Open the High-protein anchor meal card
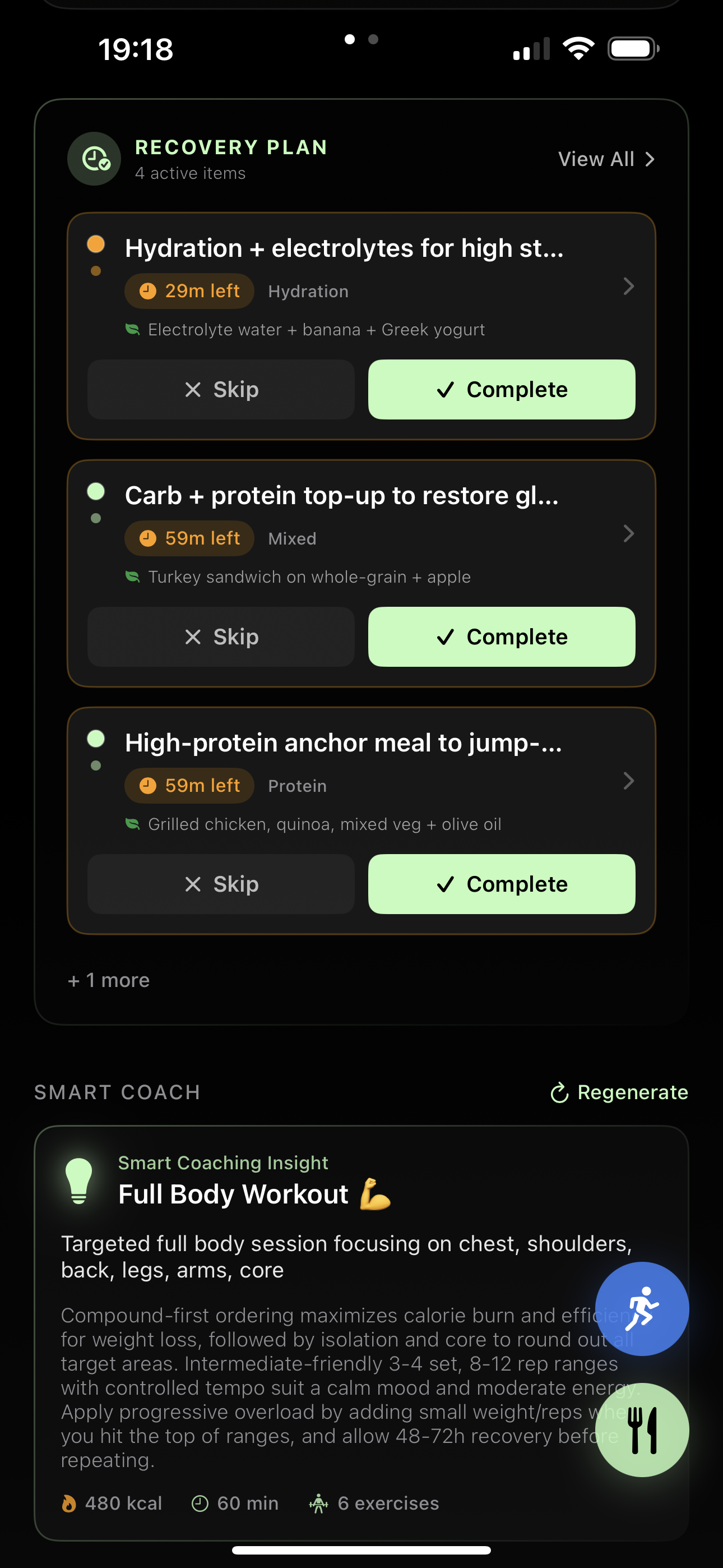723x1568 pixels. coord(628,781)
